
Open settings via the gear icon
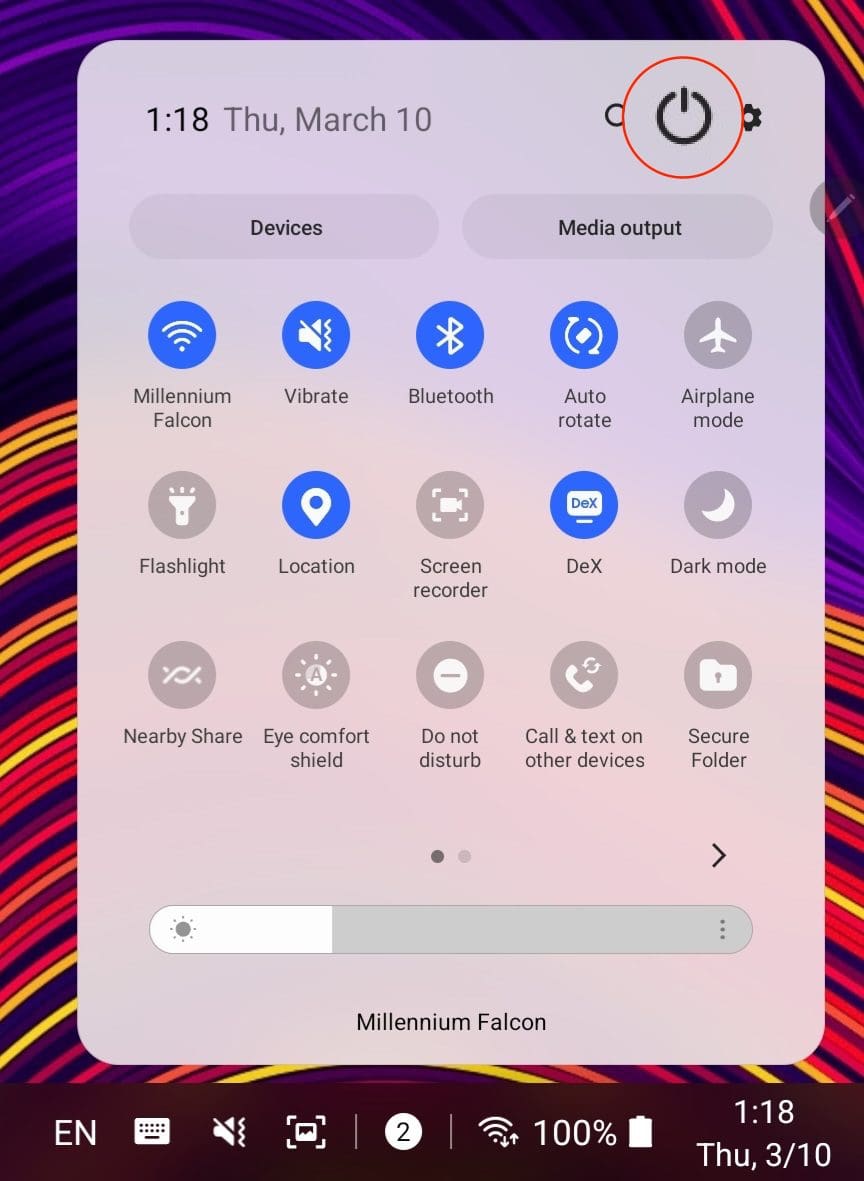tap(750, 118)
